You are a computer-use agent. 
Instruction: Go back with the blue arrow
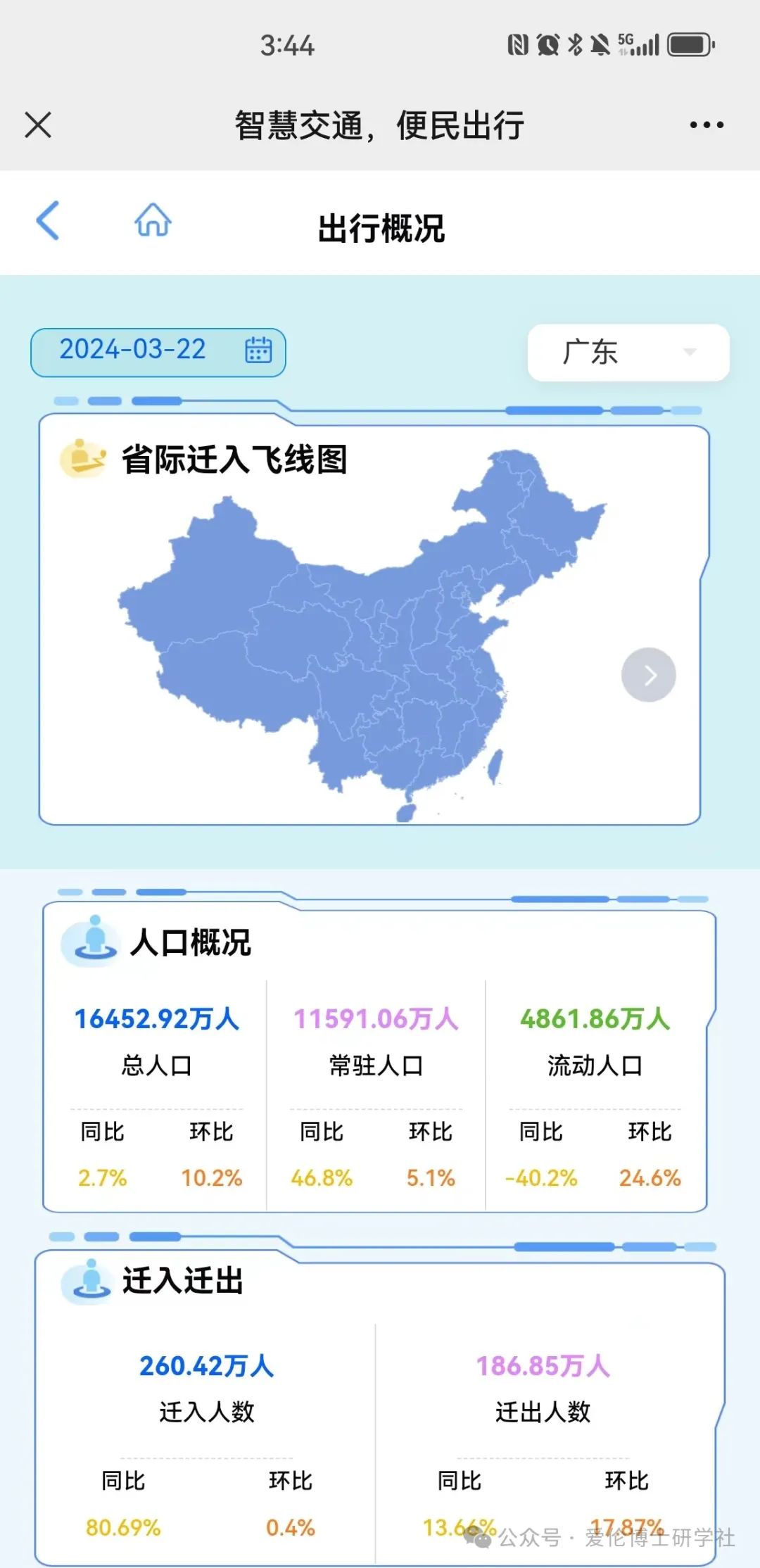tap(48, 221)
